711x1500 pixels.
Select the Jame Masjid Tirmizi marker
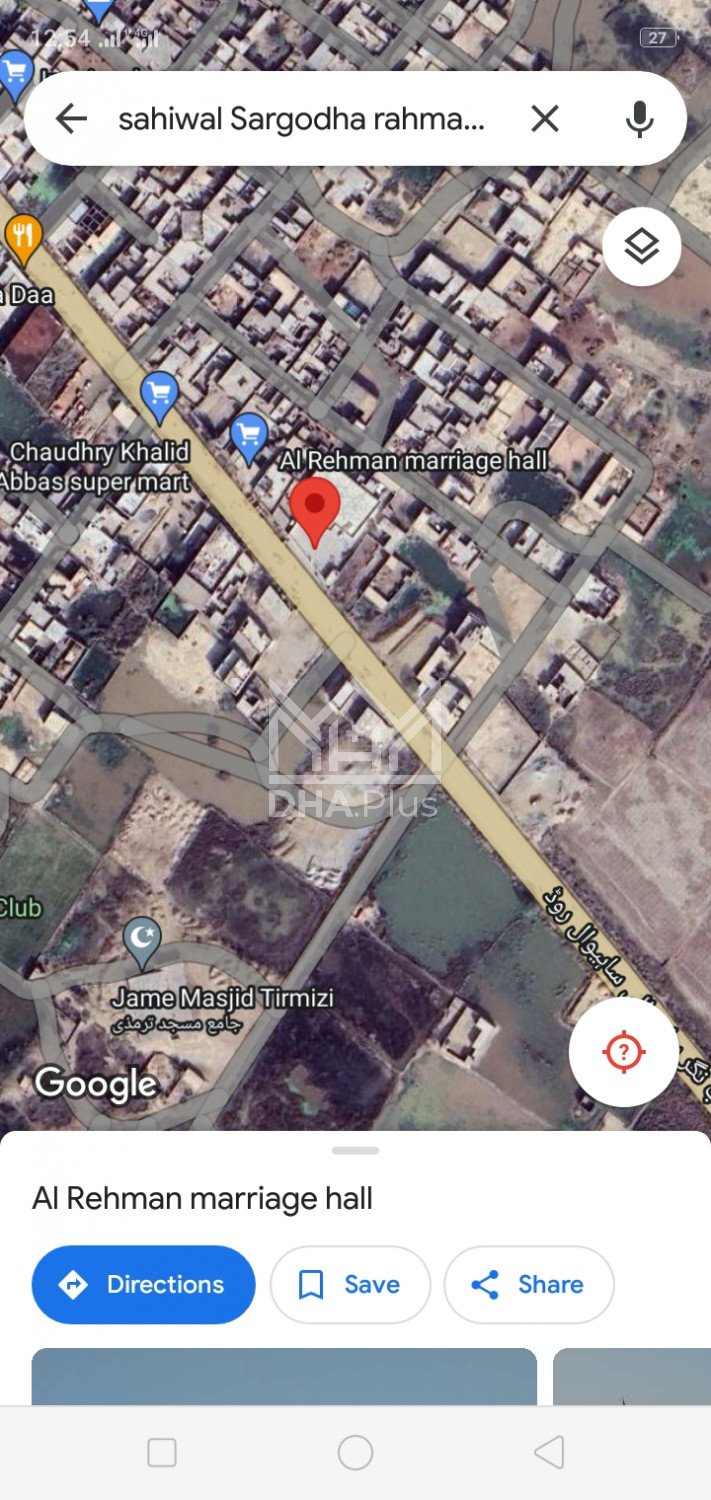143,940
